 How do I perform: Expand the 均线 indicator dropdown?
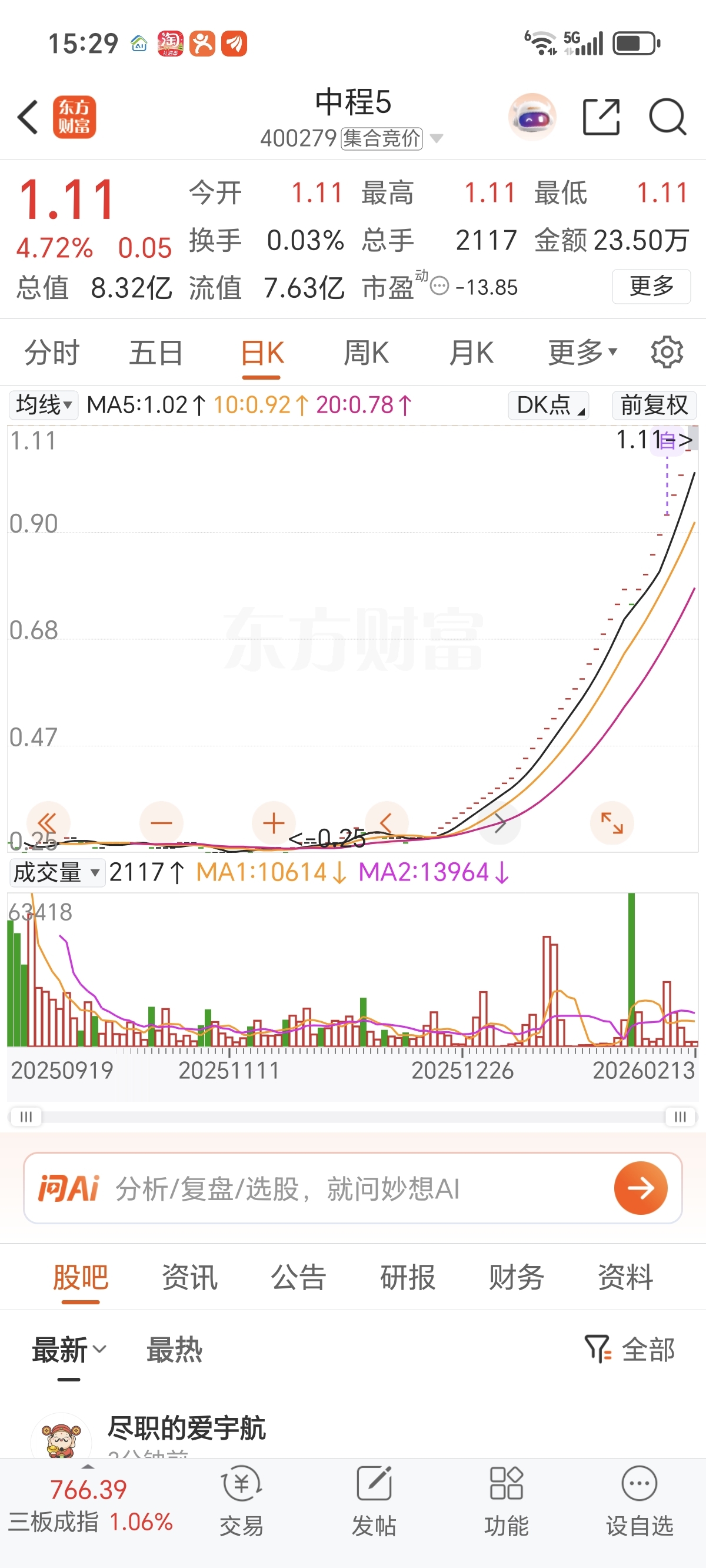(44, 405)
